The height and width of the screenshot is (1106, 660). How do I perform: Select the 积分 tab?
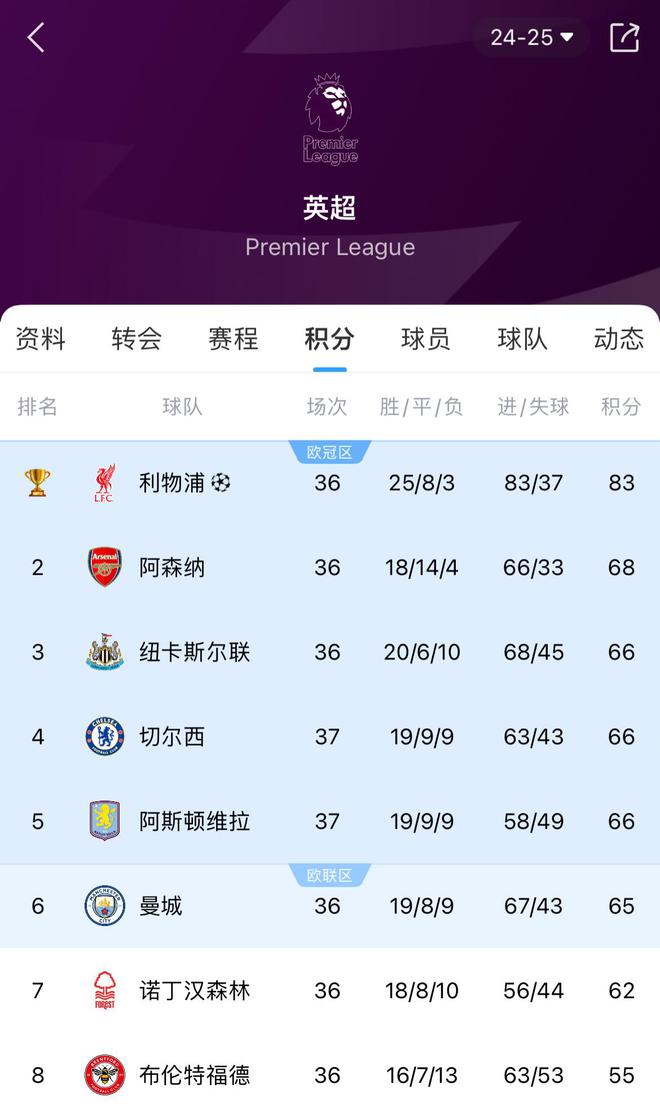(329, 339)
